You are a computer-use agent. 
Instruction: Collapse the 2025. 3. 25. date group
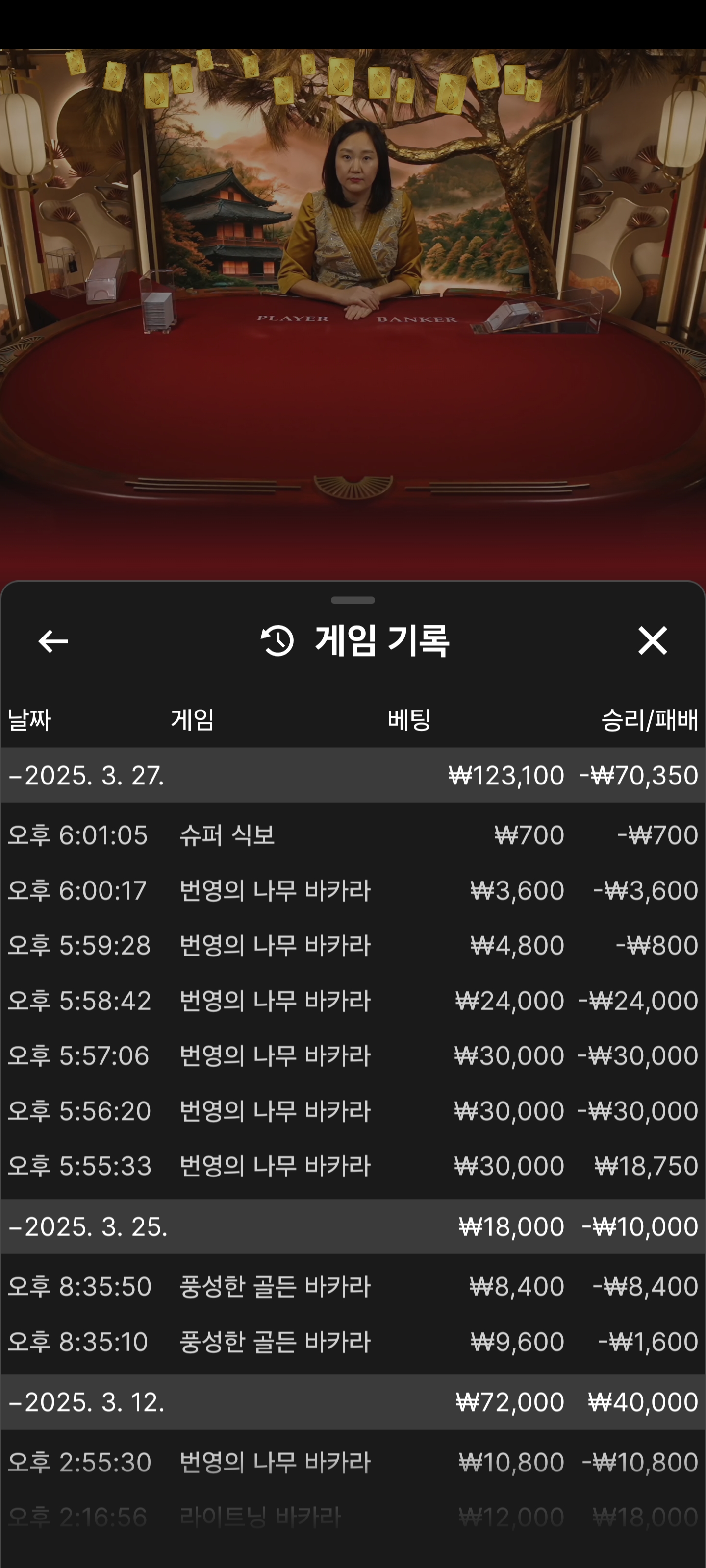point(87,1226)
